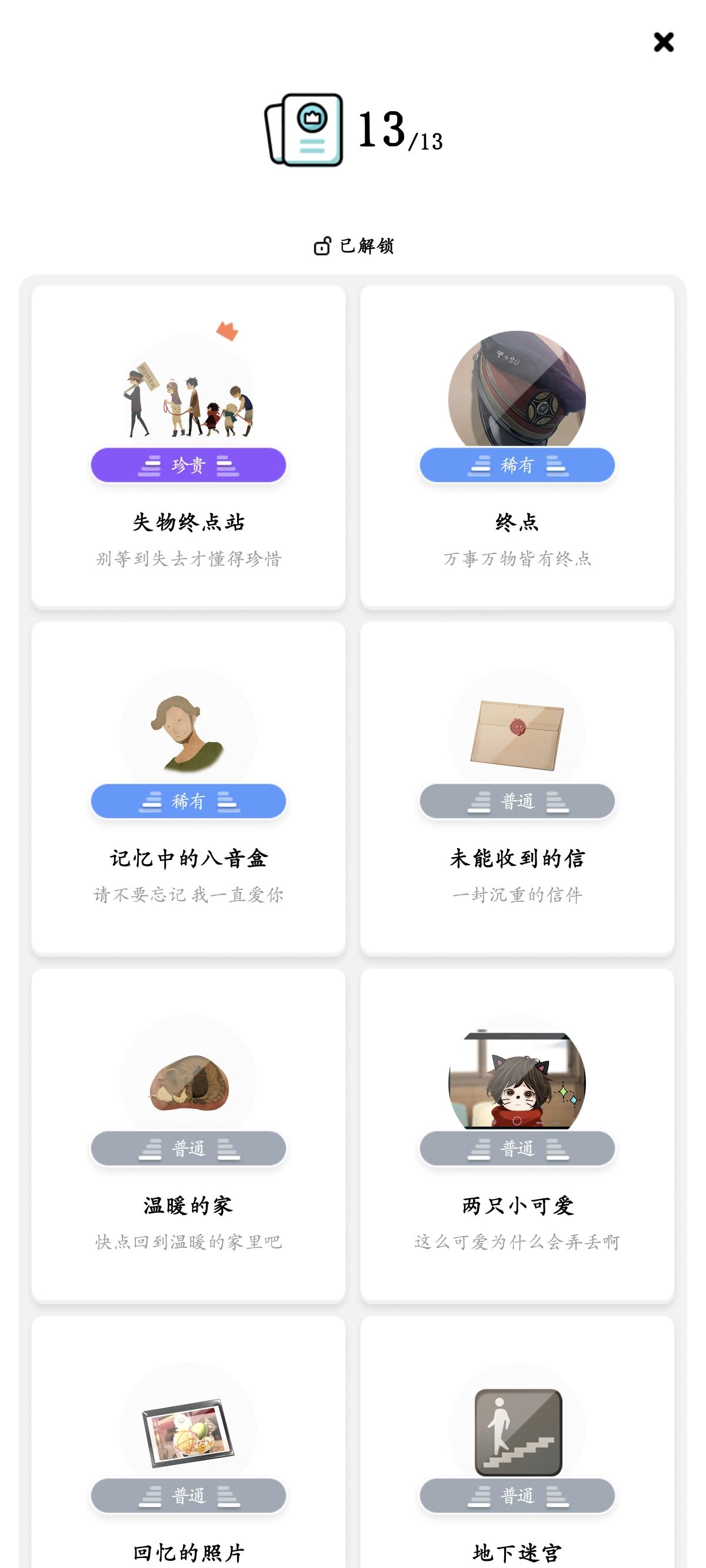706x1568 pixels.
Task: Select the purple 珍贵 rarity badge
Action: (x=189, y=464)
